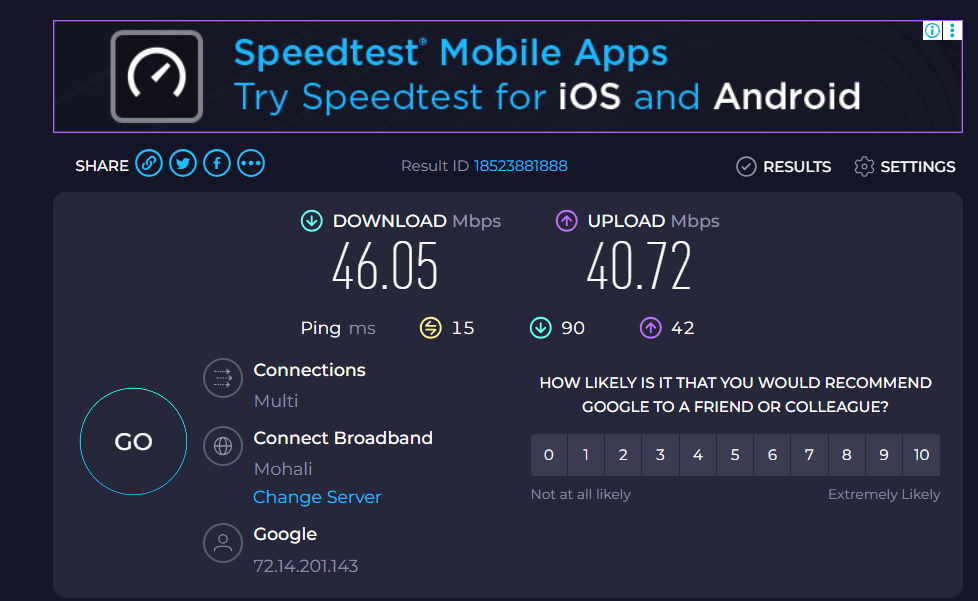Viewport: 978px width, 601px height.
Task: Start a new test with GO
Action: point(133,441)
